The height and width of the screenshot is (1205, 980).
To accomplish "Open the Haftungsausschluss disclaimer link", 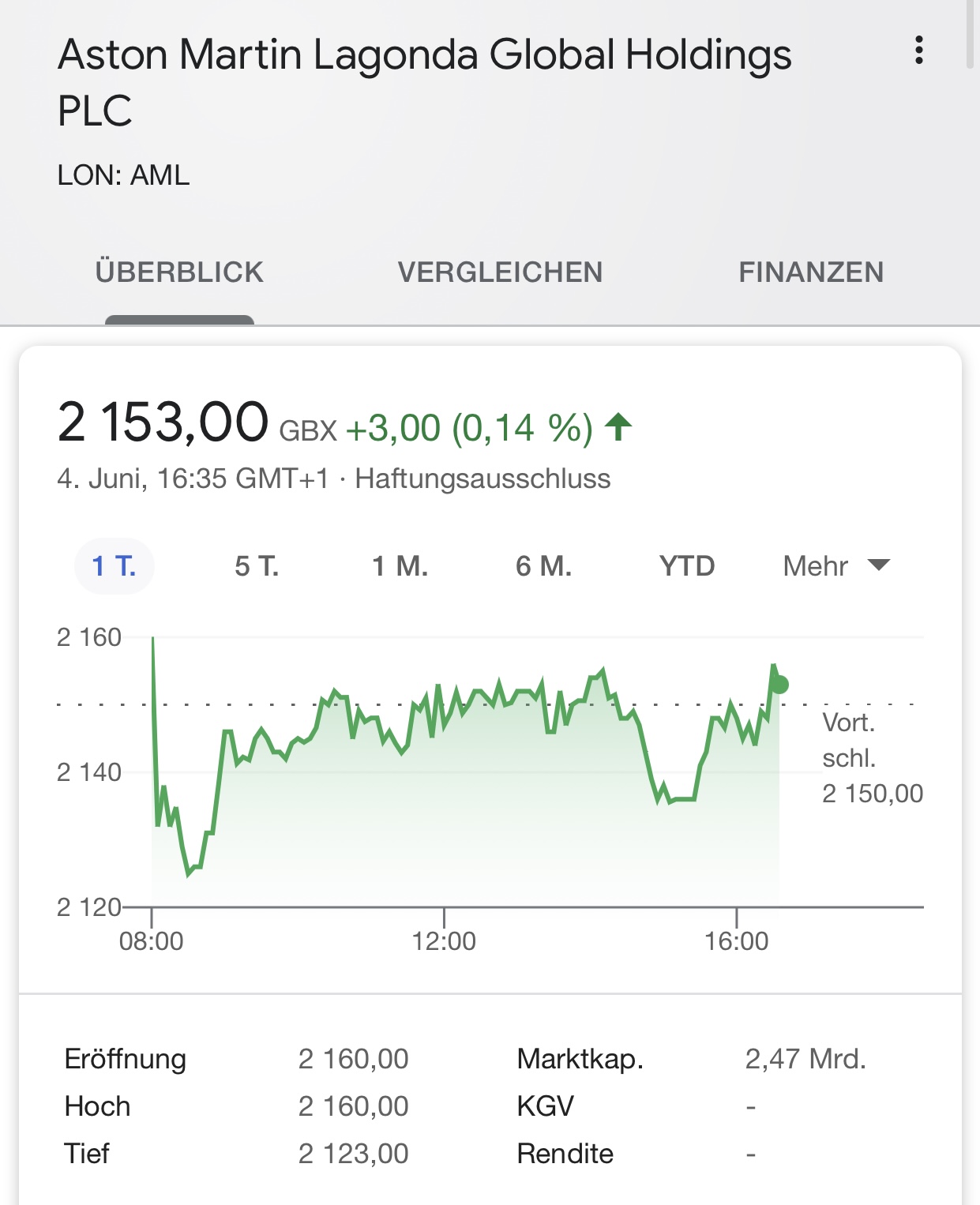I will point(482,479).
